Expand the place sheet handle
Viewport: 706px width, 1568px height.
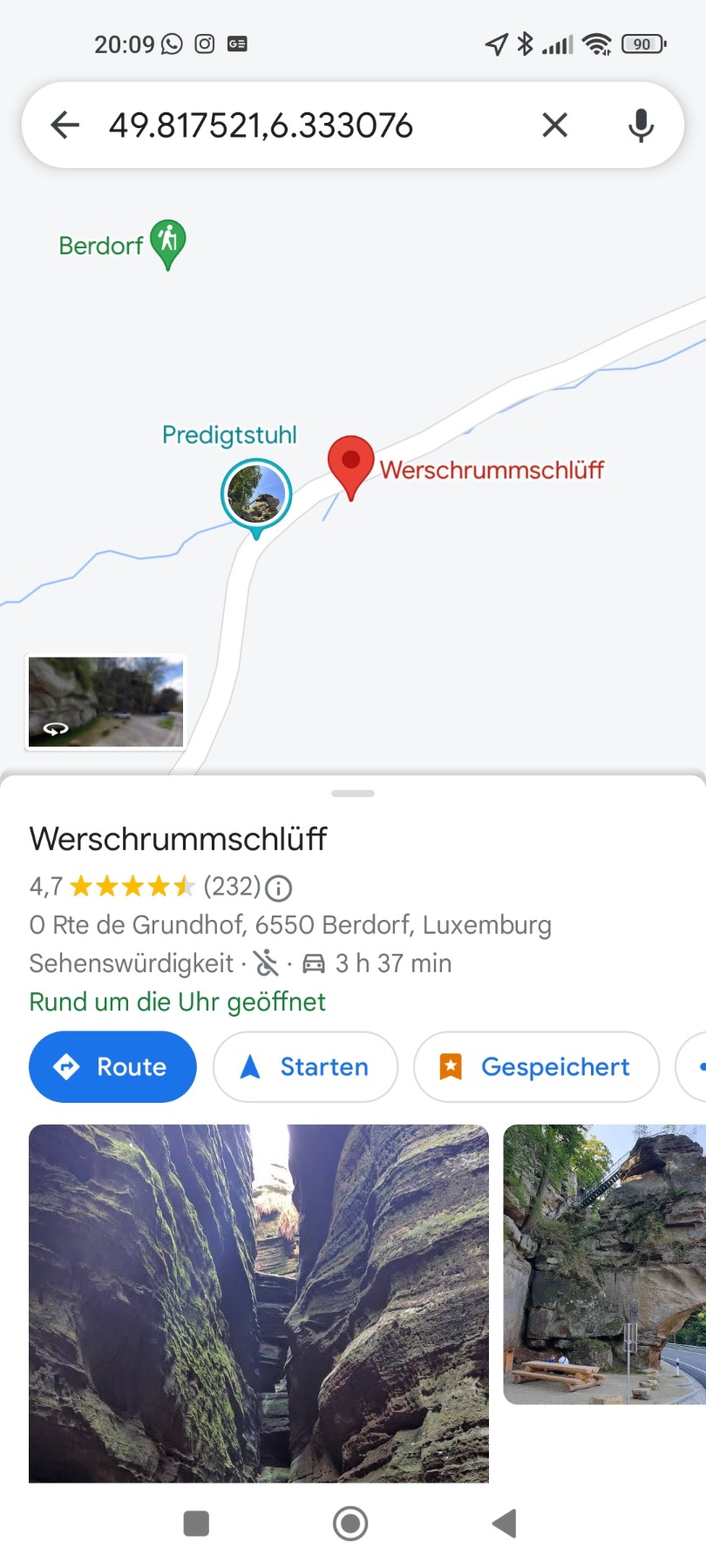(353, 794)
